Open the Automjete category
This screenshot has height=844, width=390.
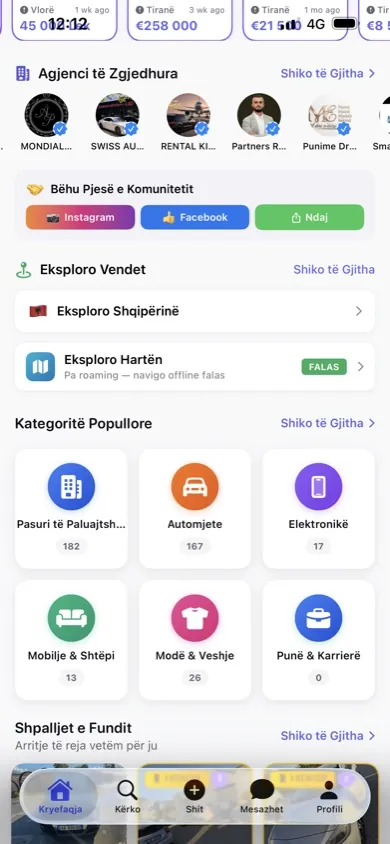[195, 509]
